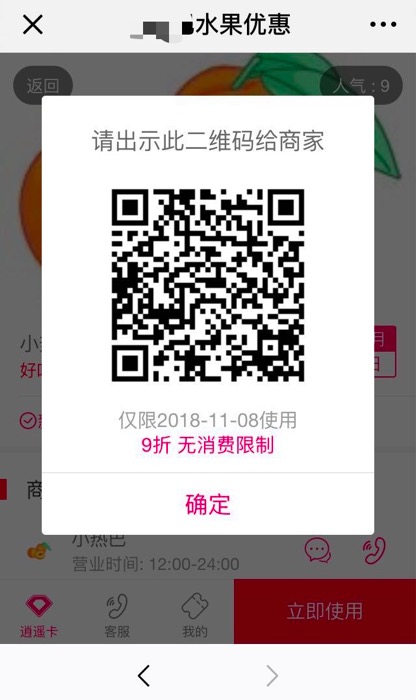Call the merchant with the phone icon
The width and height of the screenshot is (416, 700).
pos(374,550)
